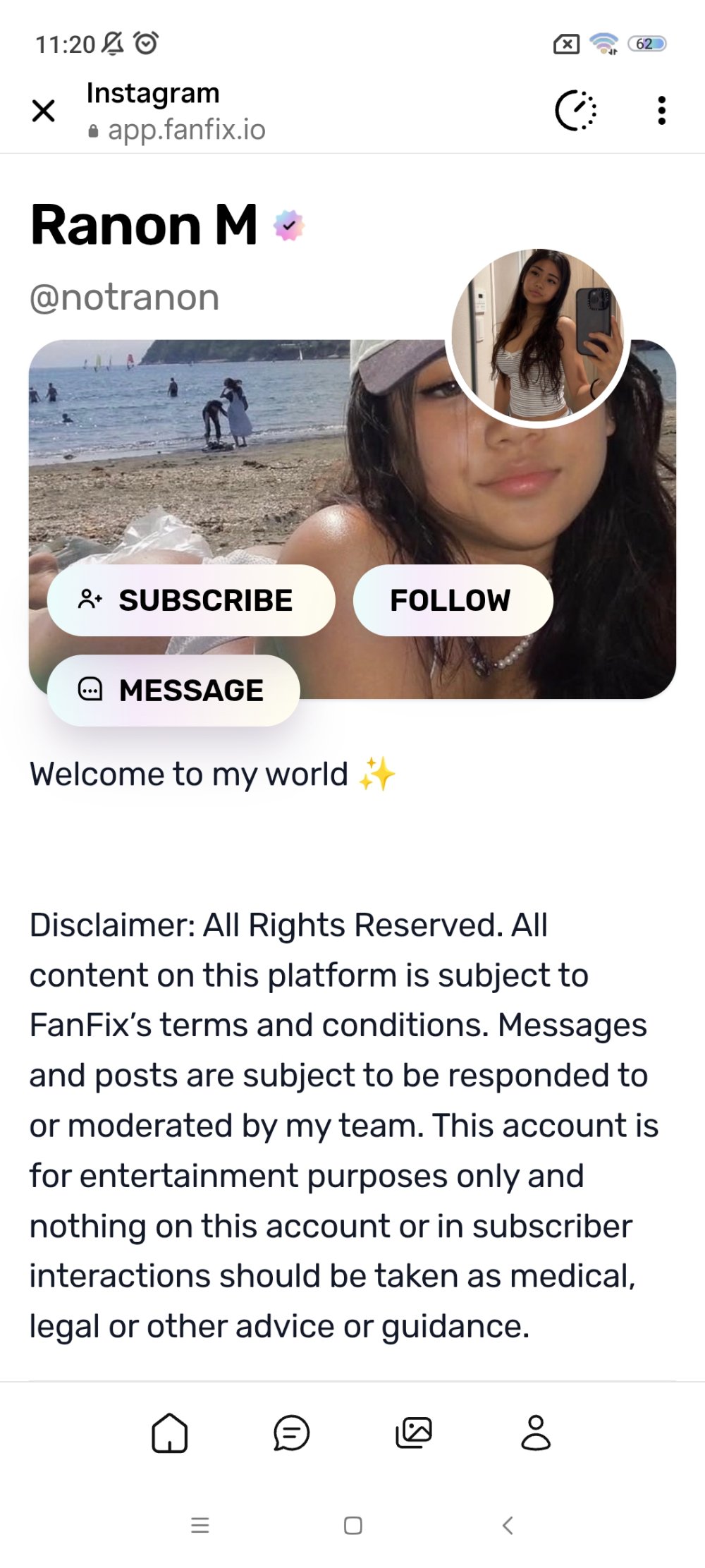Go back using system navigation
The height and width of the screenshot is (1568, 705).
click(507, 1526)
